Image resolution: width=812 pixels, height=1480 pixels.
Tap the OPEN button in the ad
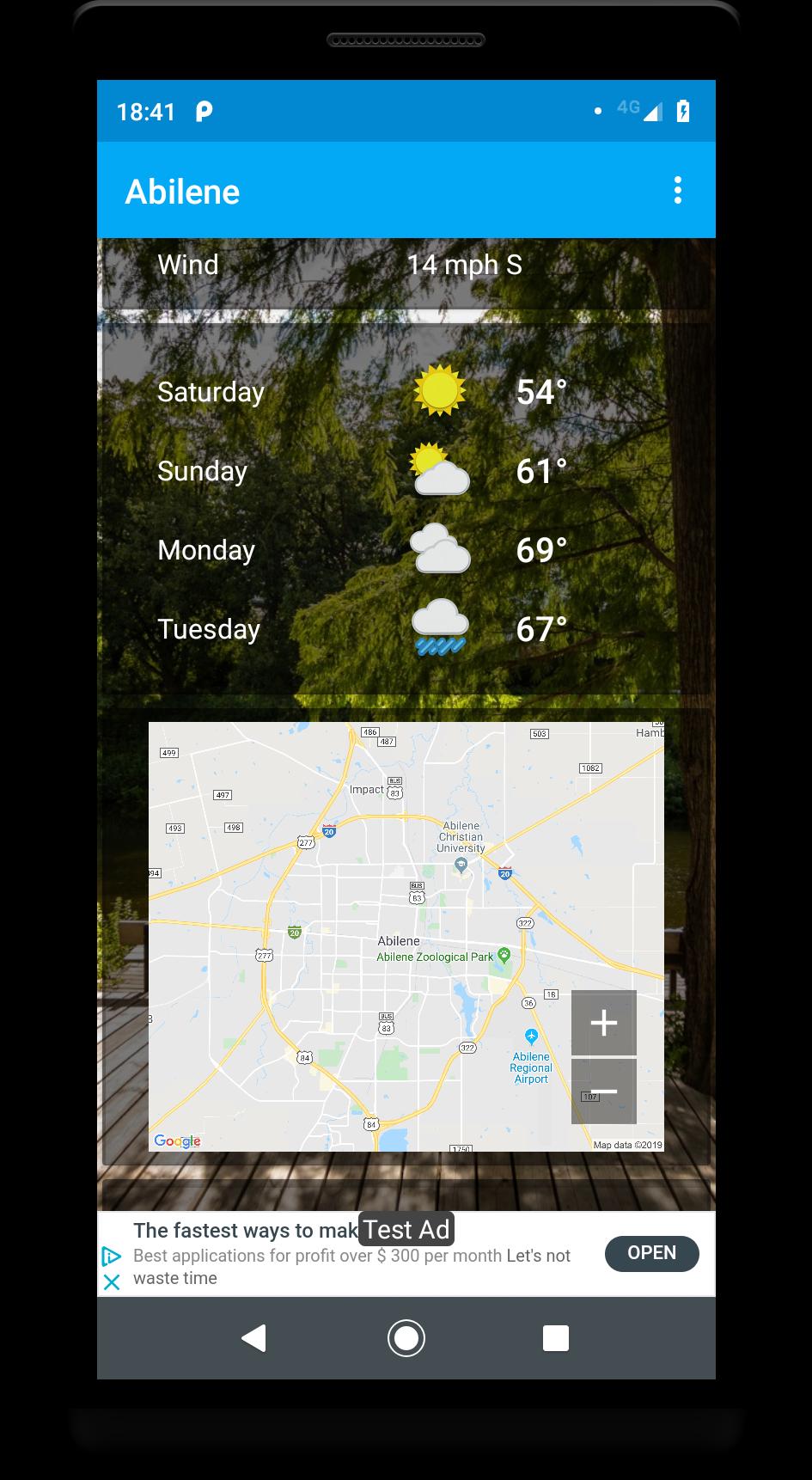click(x=651, y=1253)
